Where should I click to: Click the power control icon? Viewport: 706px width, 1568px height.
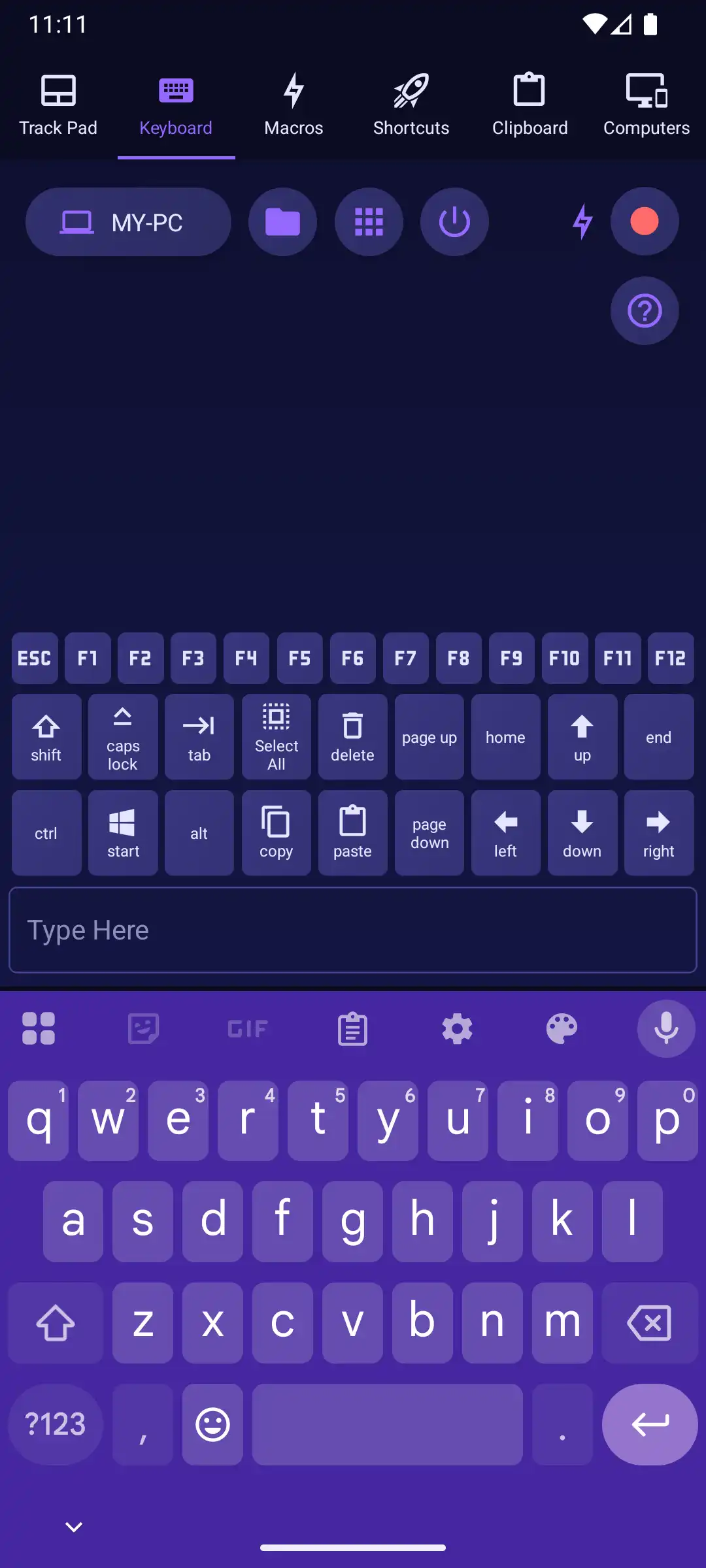click(x=454, y=221)
